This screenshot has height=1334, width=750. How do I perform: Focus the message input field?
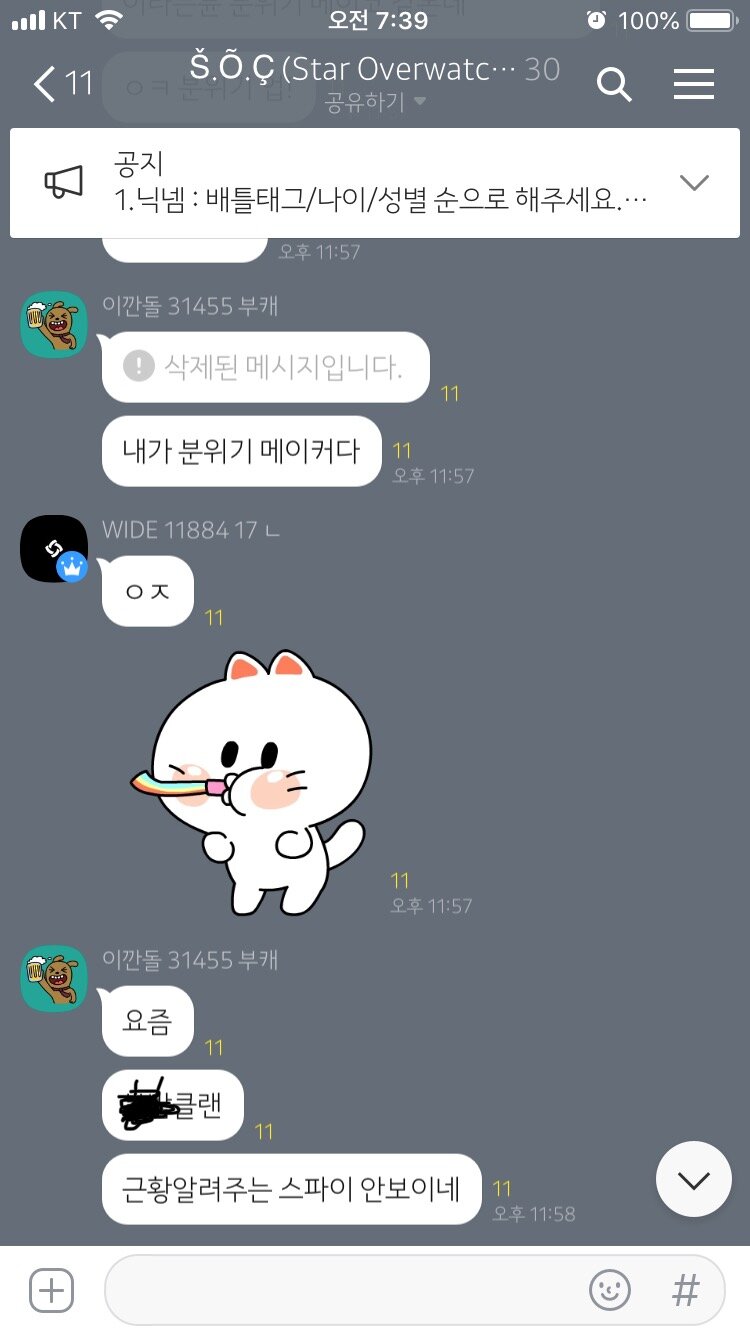click(340, 1290)
